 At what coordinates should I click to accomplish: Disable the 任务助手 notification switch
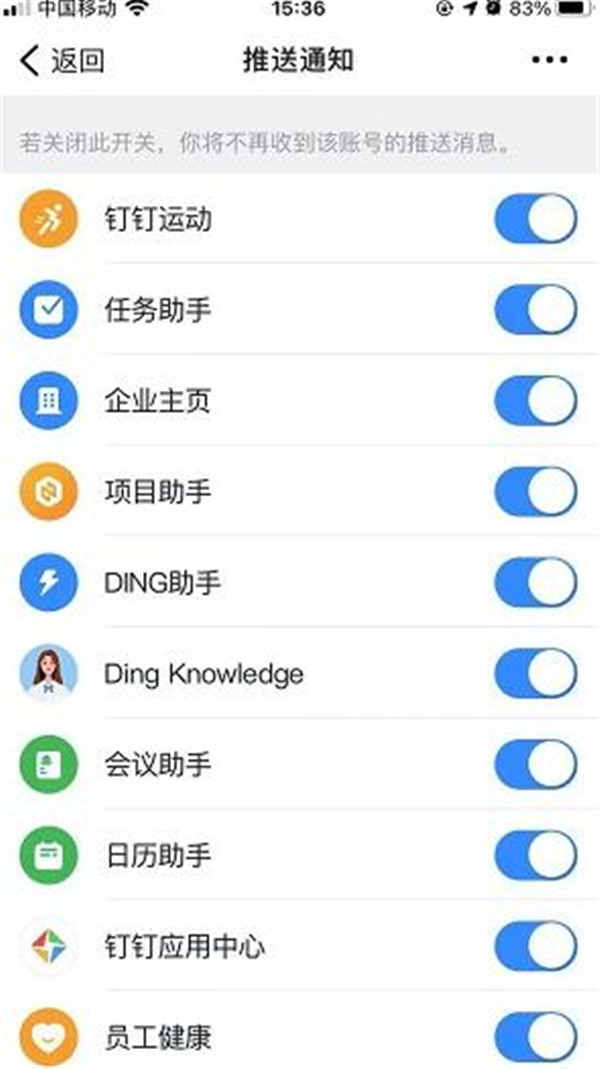point(536,310)
